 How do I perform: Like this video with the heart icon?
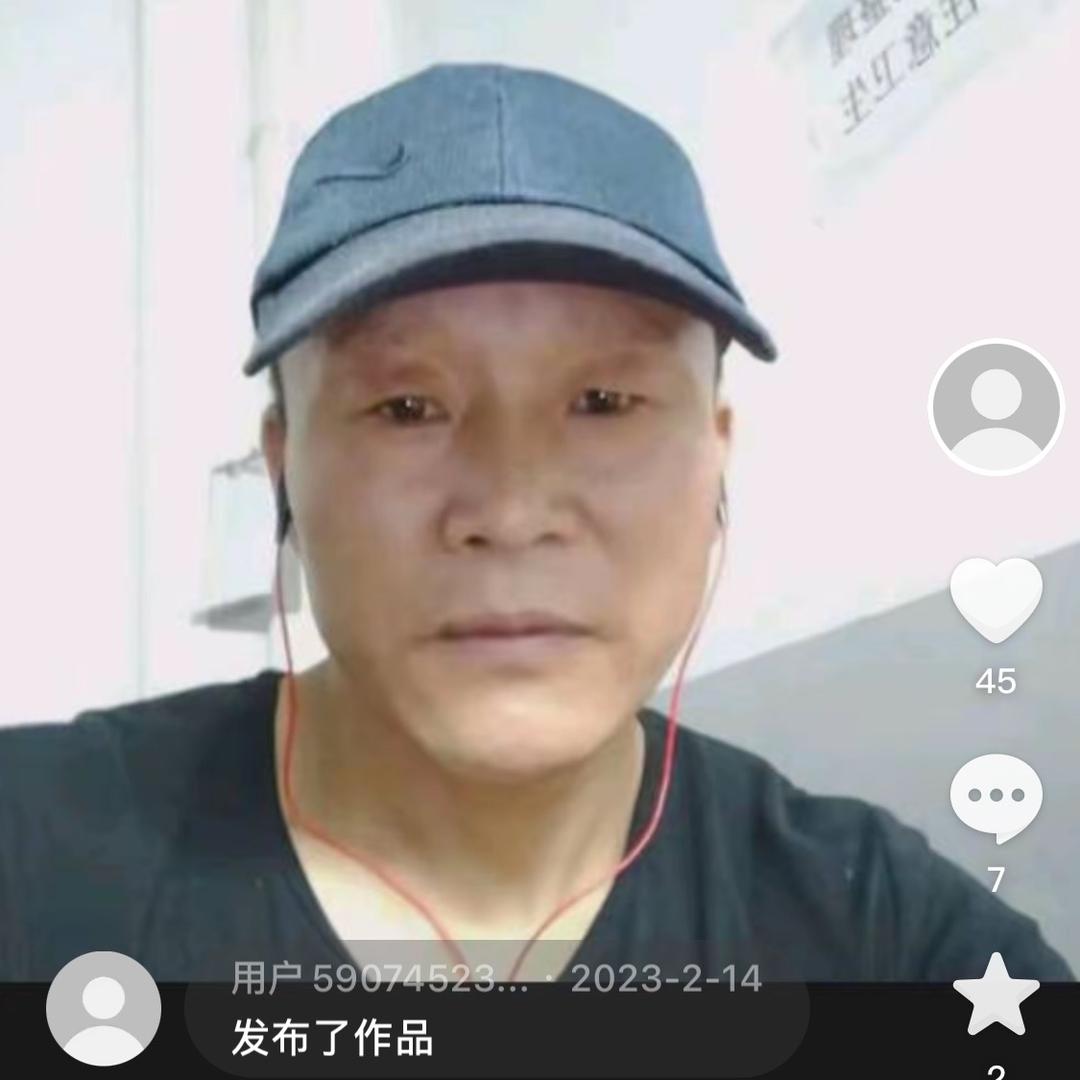996,599
